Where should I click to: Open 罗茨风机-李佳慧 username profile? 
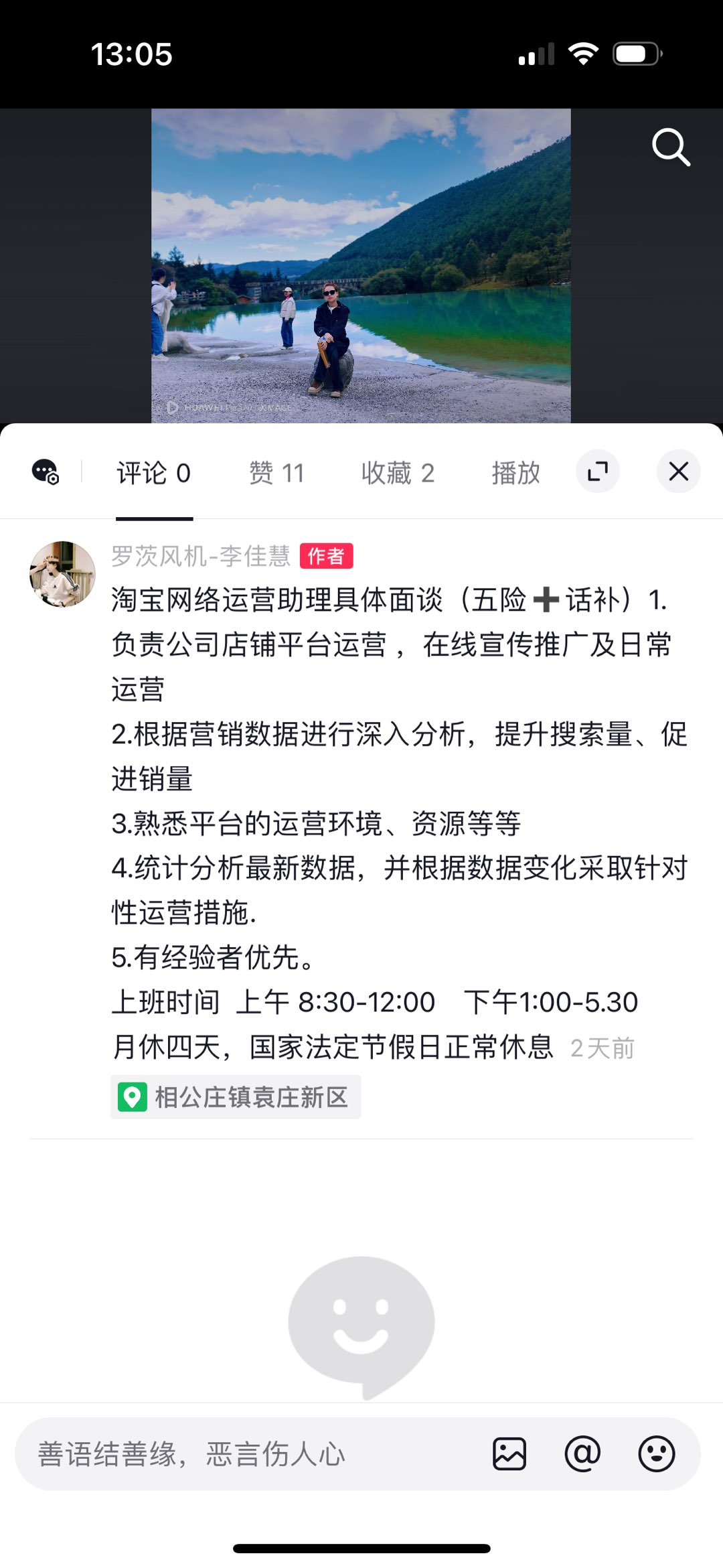coord(201,556)
